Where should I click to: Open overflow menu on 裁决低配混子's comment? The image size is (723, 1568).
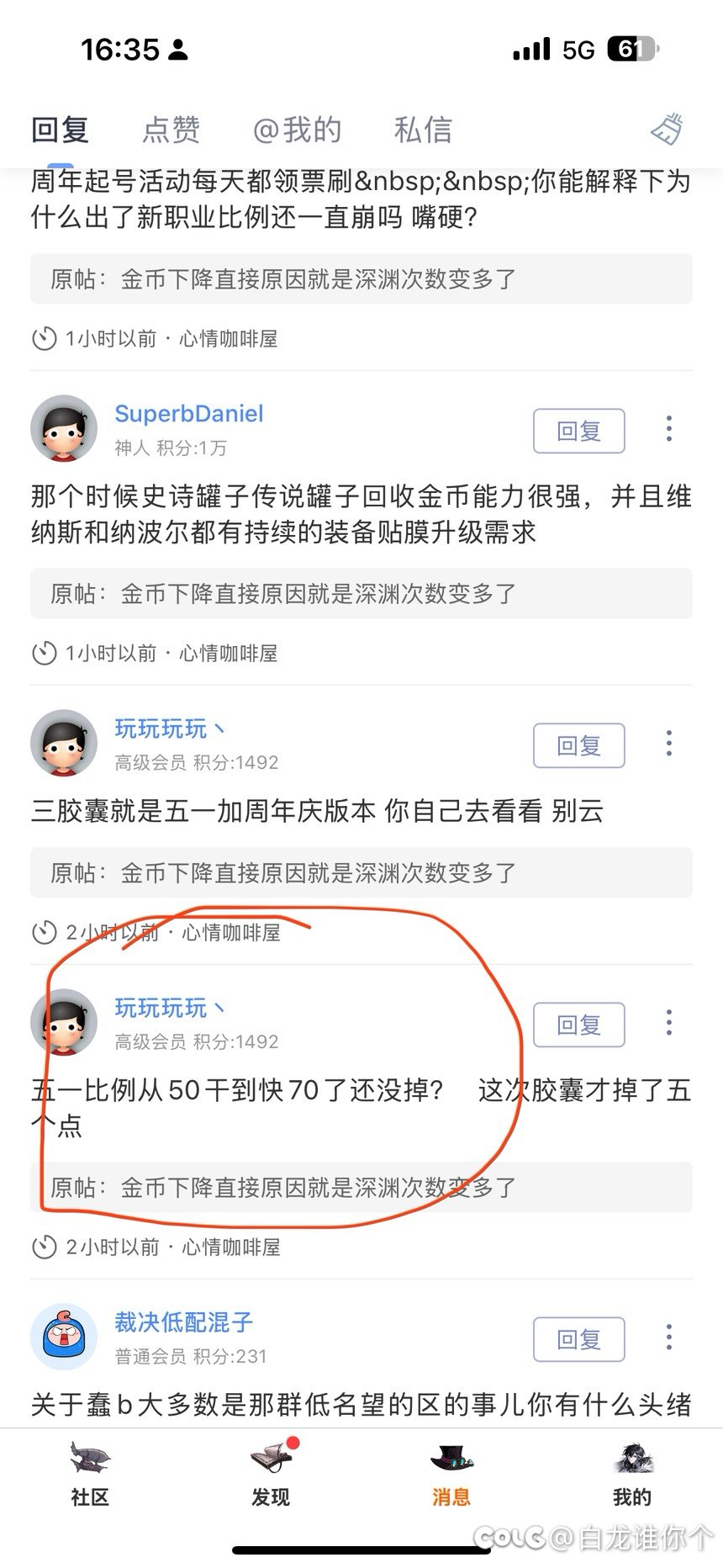[669, 1337]
